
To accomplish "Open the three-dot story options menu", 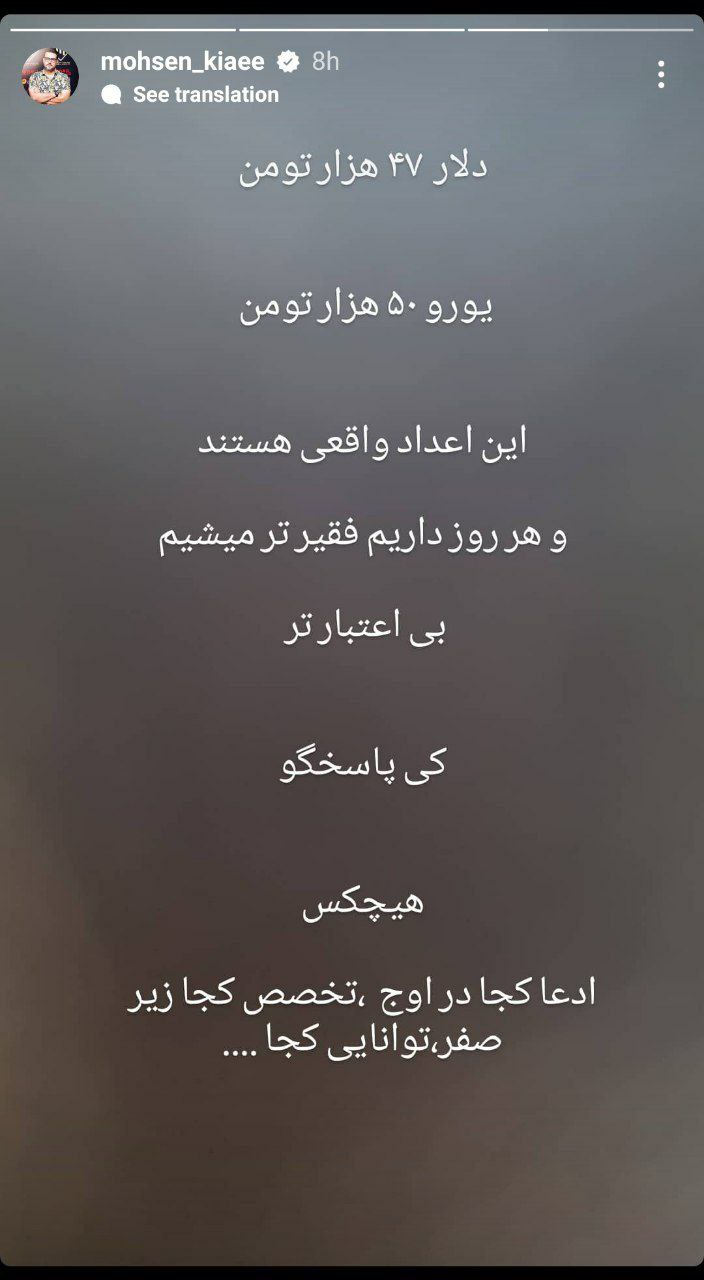I will coord(661,75).
